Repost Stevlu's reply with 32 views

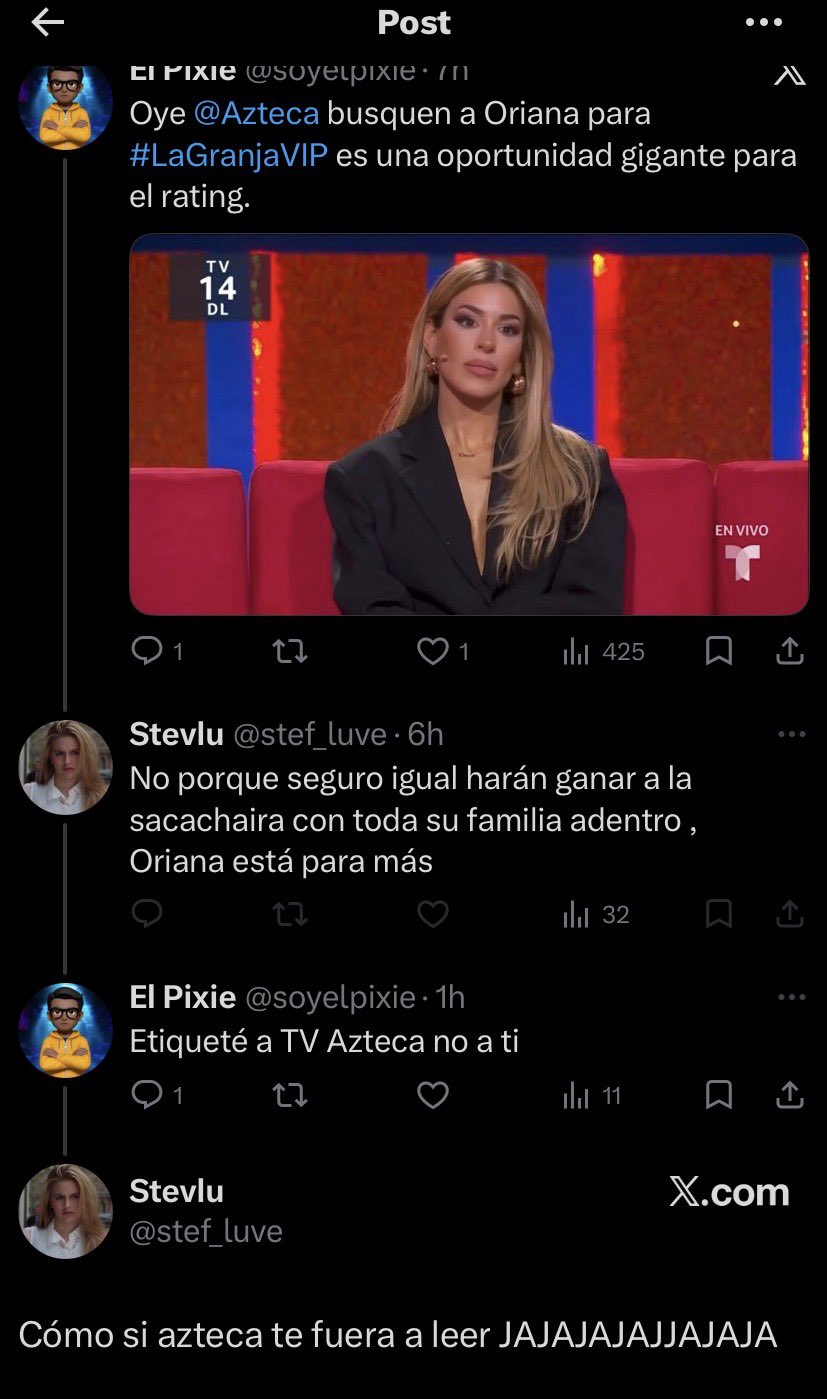tap(290, 914)
